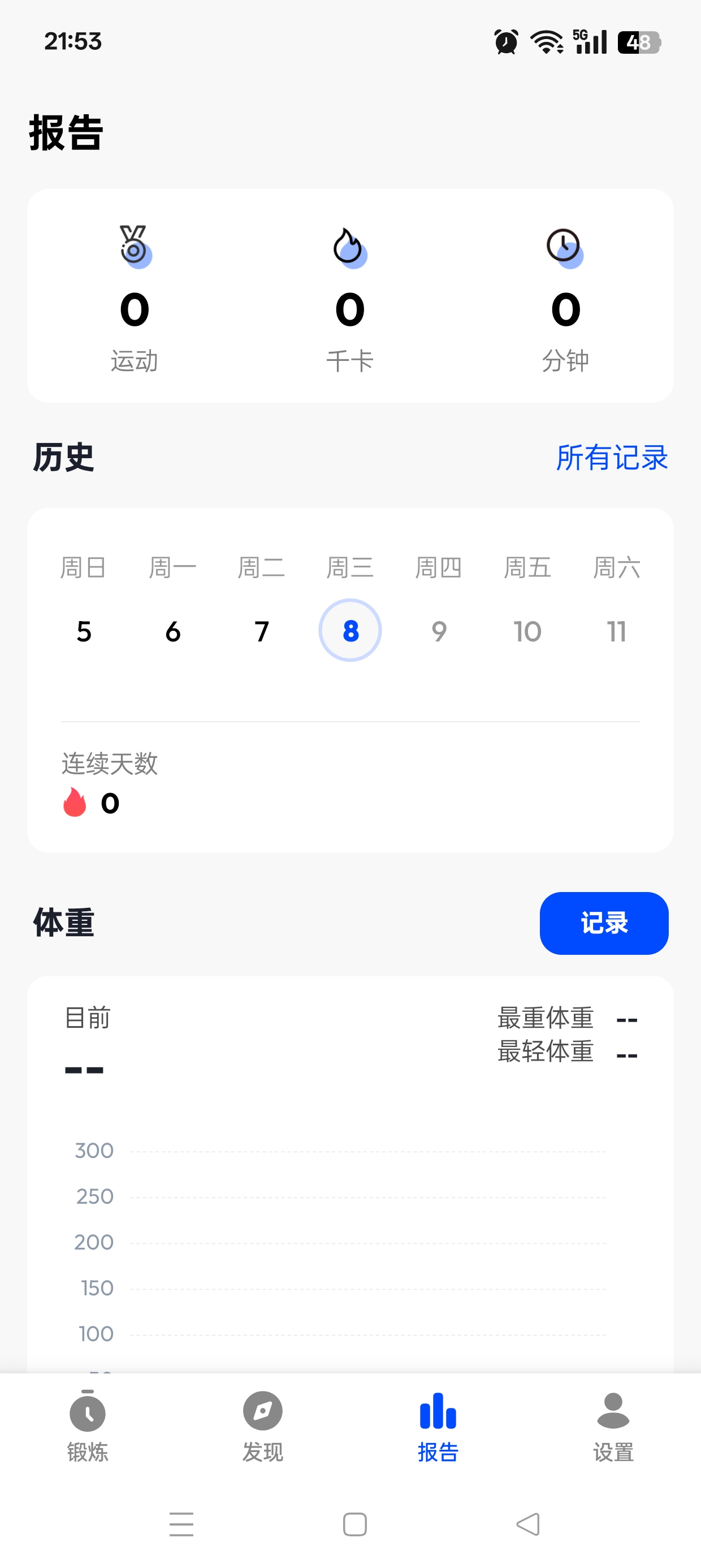
Task: Tap the 报告 tab
Action: (x=438, y=1427)
